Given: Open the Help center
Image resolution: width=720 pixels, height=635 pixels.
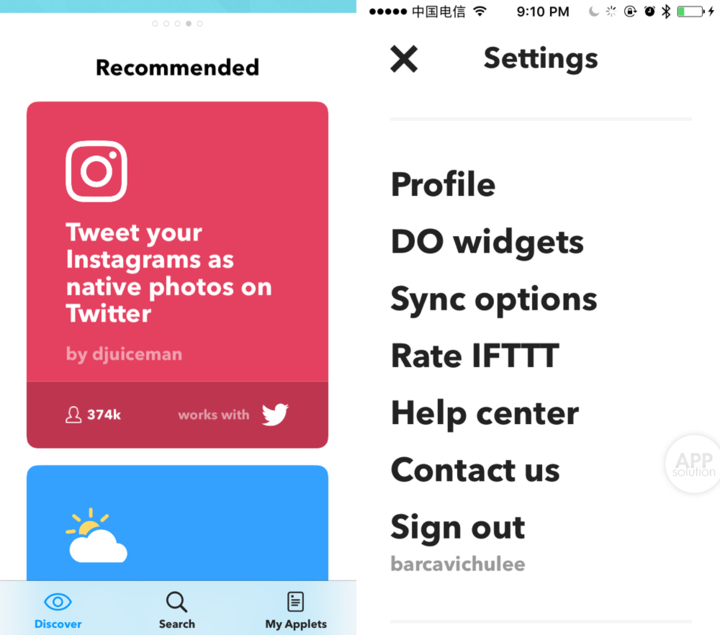Looking at the screenshot, I should click(x=484, y=413).
